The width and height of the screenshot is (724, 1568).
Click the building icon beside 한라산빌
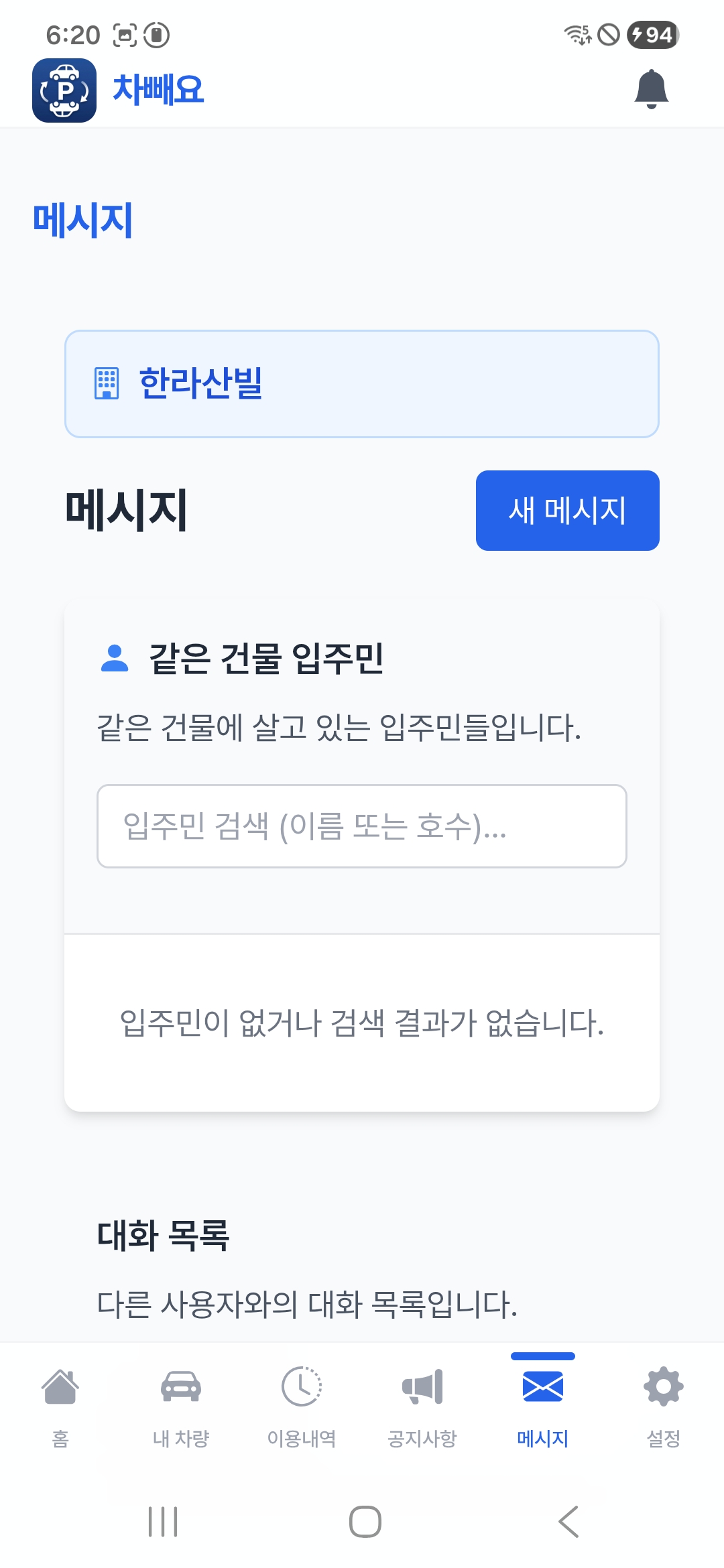(x=107, y=383)
